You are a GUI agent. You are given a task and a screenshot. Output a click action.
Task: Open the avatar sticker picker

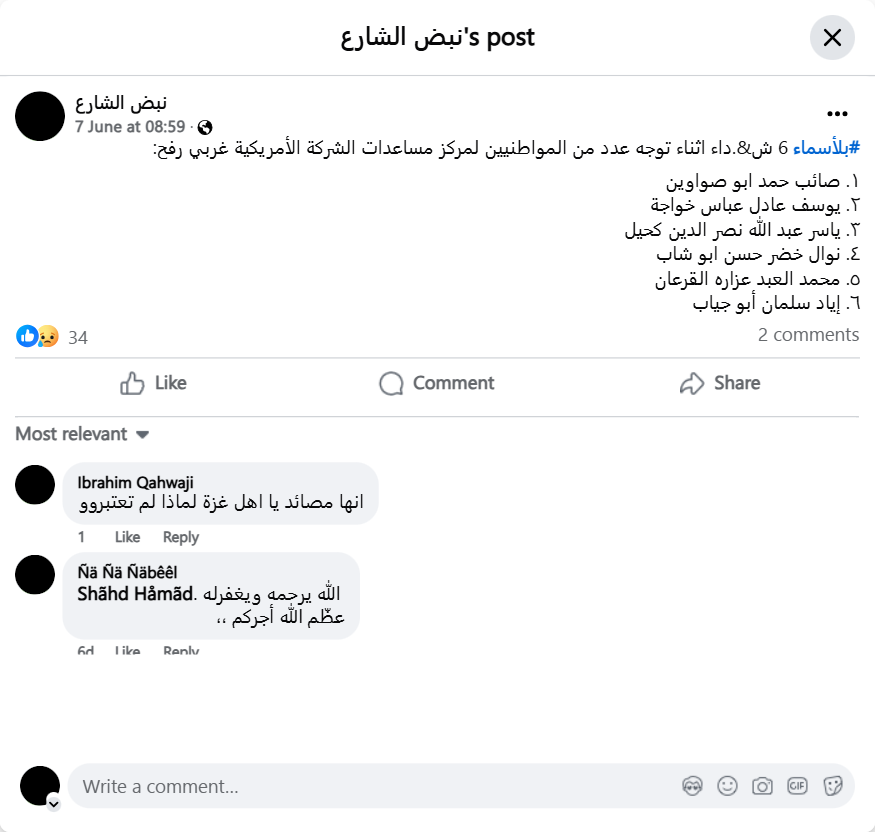click(692, 786)
